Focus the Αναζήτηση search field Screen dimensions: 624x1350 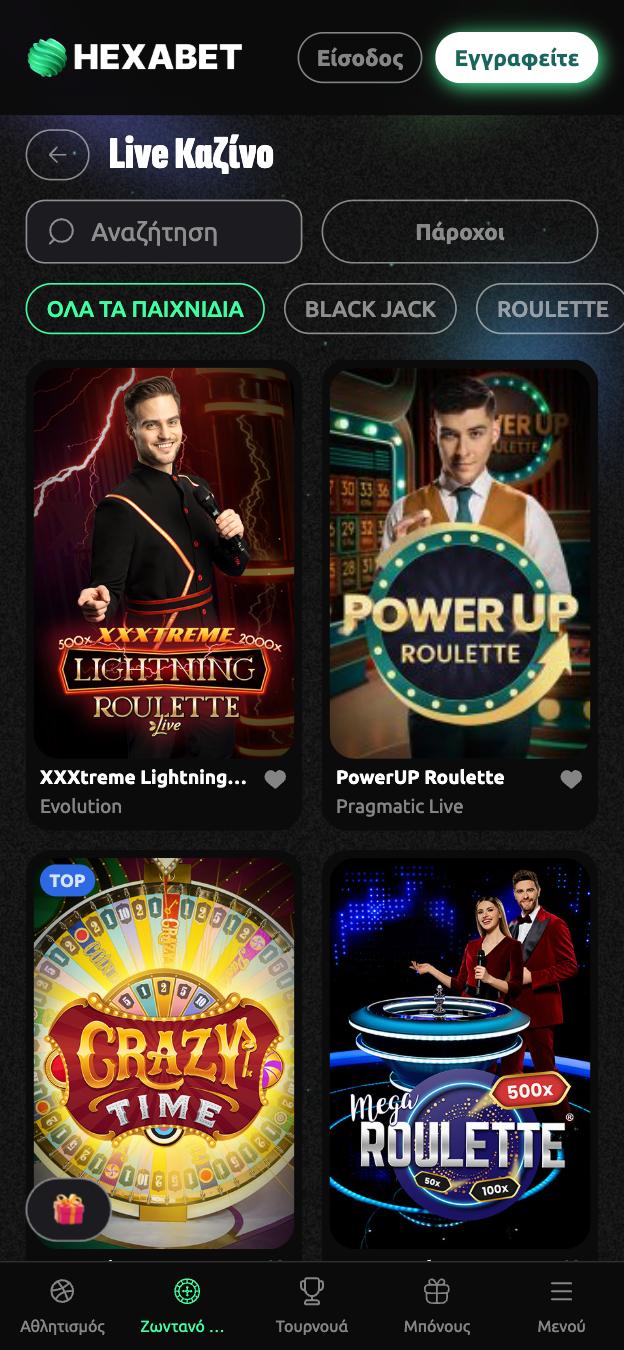(164, 232)
